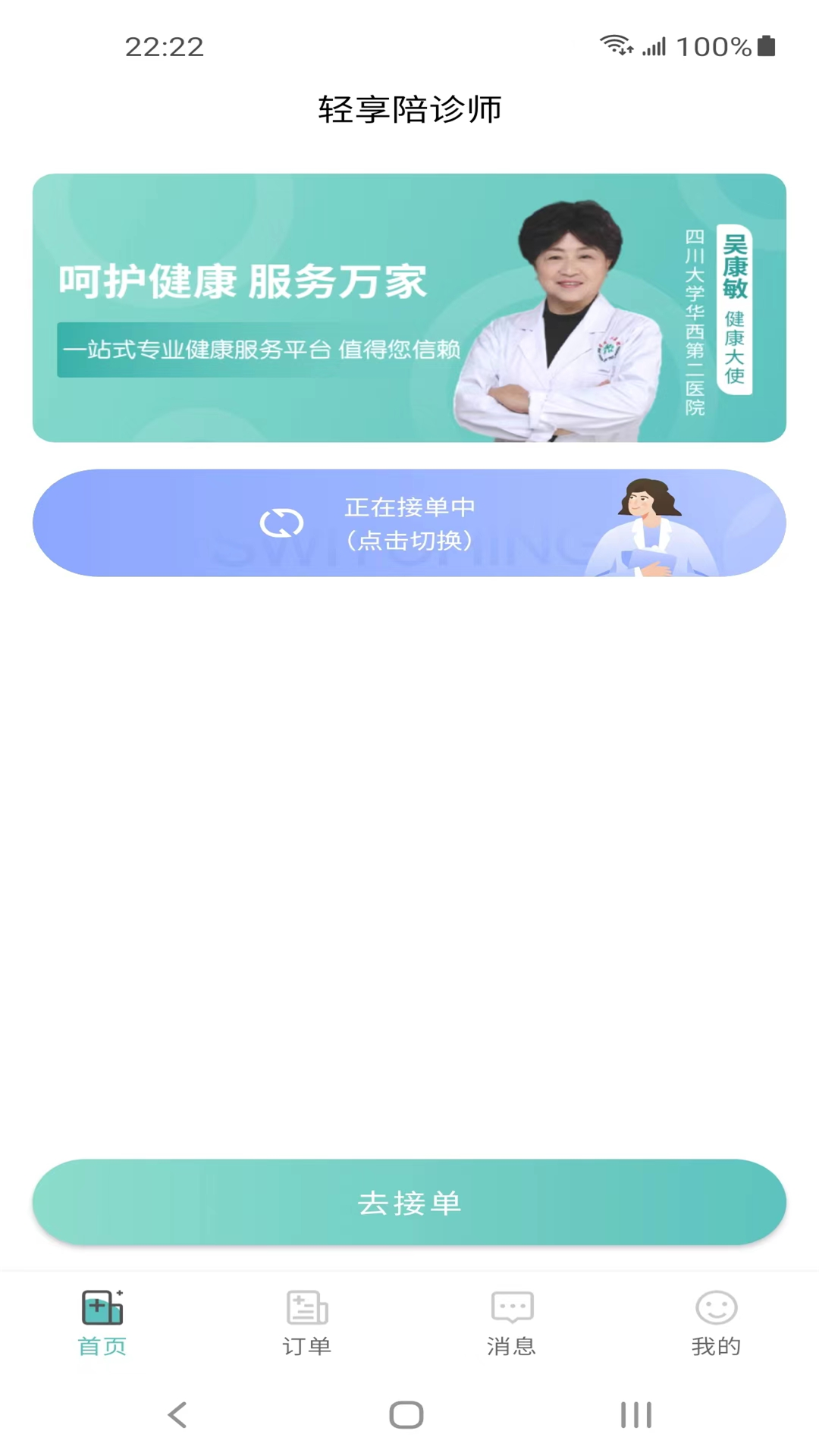This screenshot has height=1456, width=819.
Task: Select the 我的 tab
Action: (716, 1323)
